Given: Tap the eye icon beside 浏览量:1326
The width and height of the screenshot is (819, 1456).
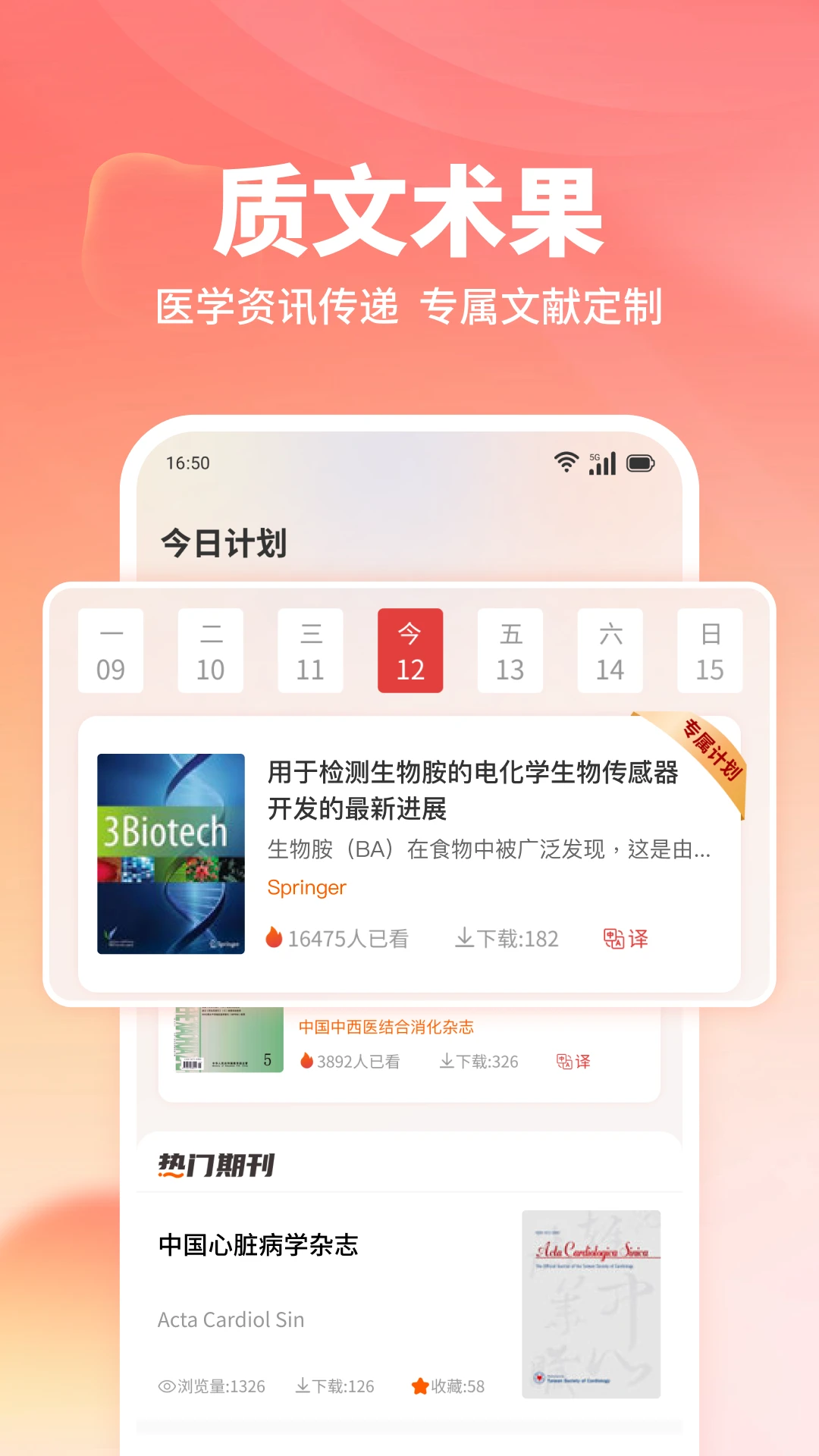Looking at the screenshot, I should [x=168, y=1386].
